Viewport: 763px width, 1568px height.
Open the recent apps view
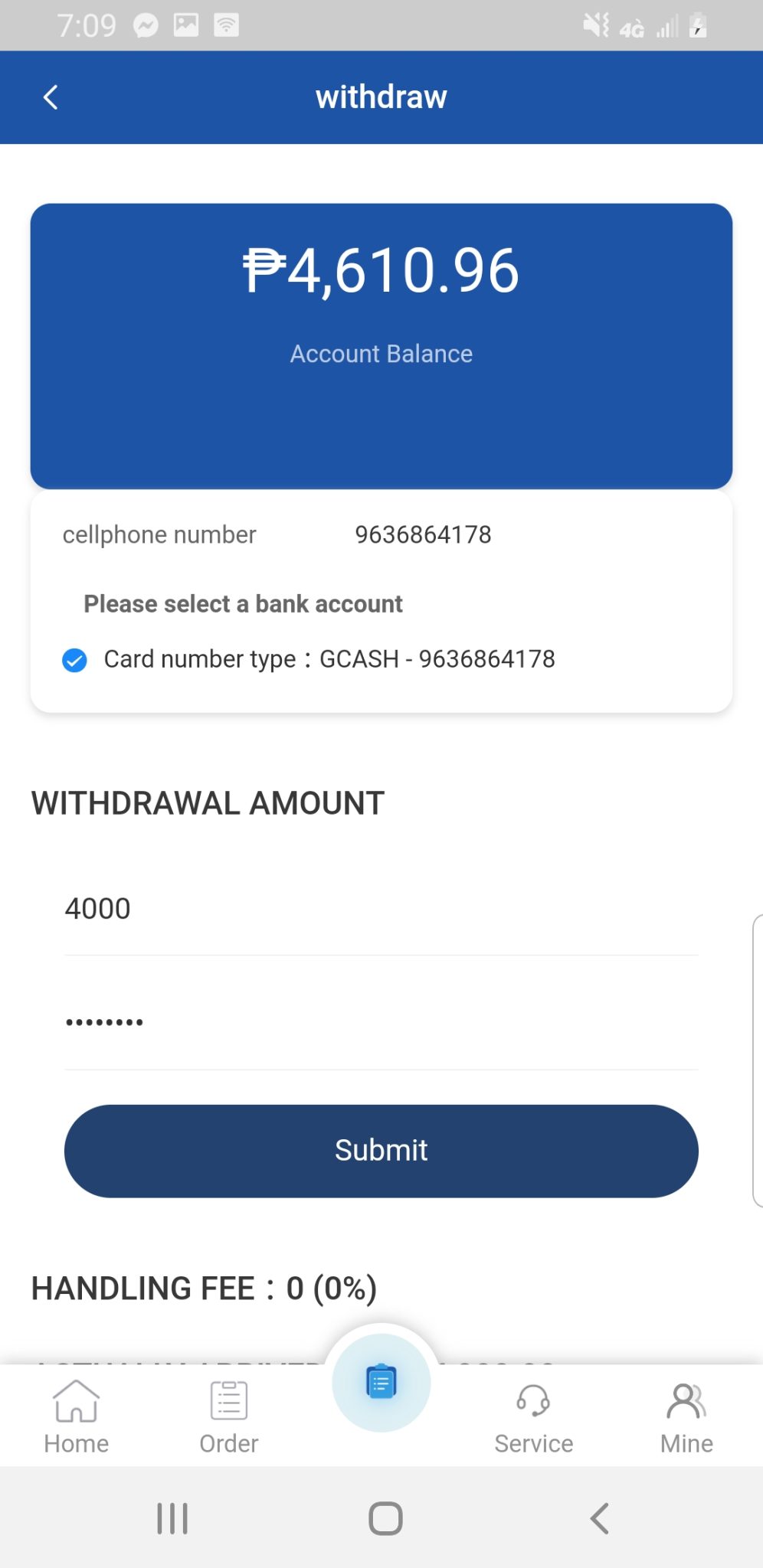pyautogui.click(x=172, y=1517)
